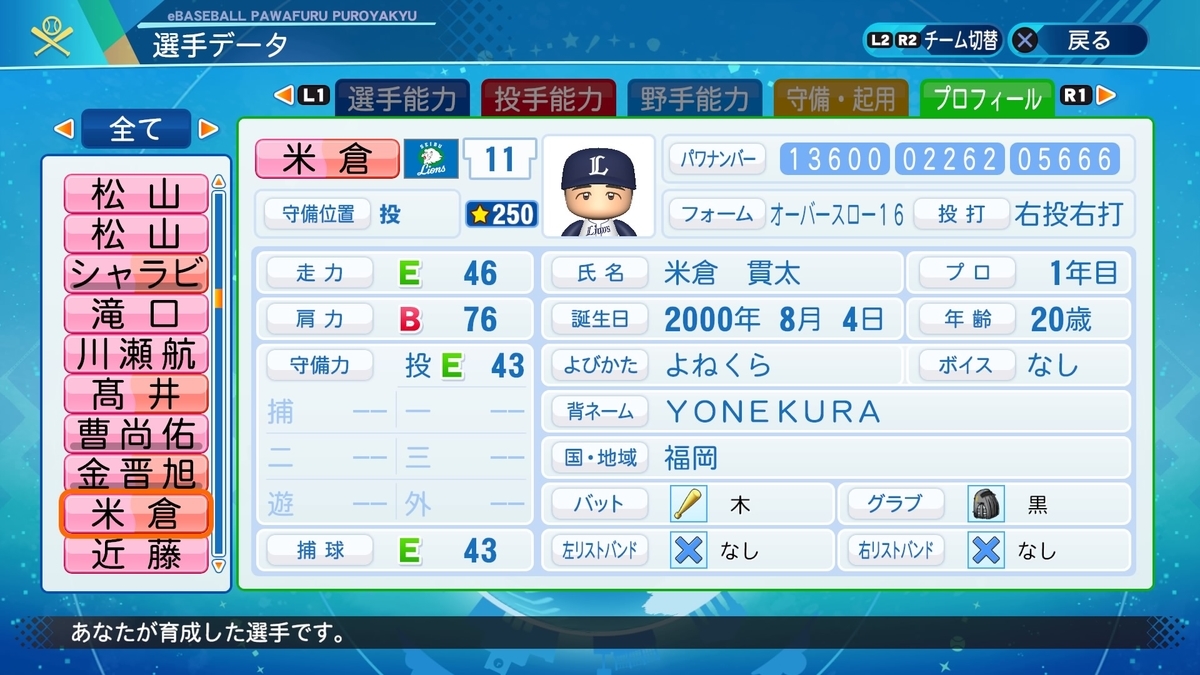
Task: Open player 髙井's data
Action: coord(136,394)
